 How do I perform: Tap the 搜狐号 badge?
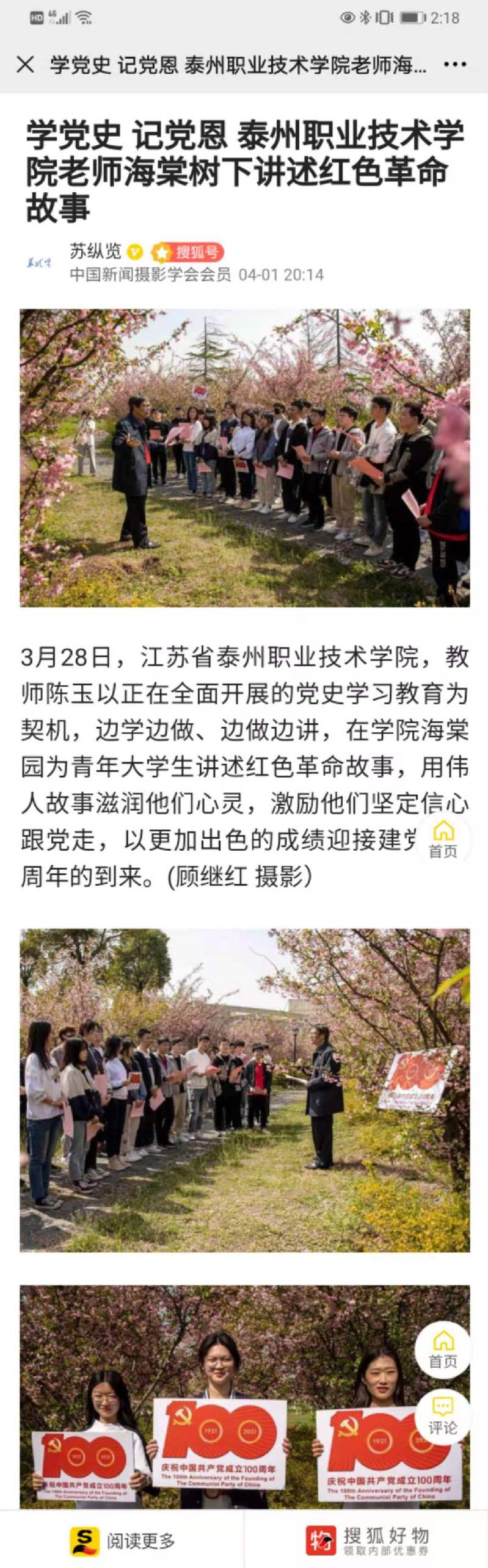tap(188, 252)
